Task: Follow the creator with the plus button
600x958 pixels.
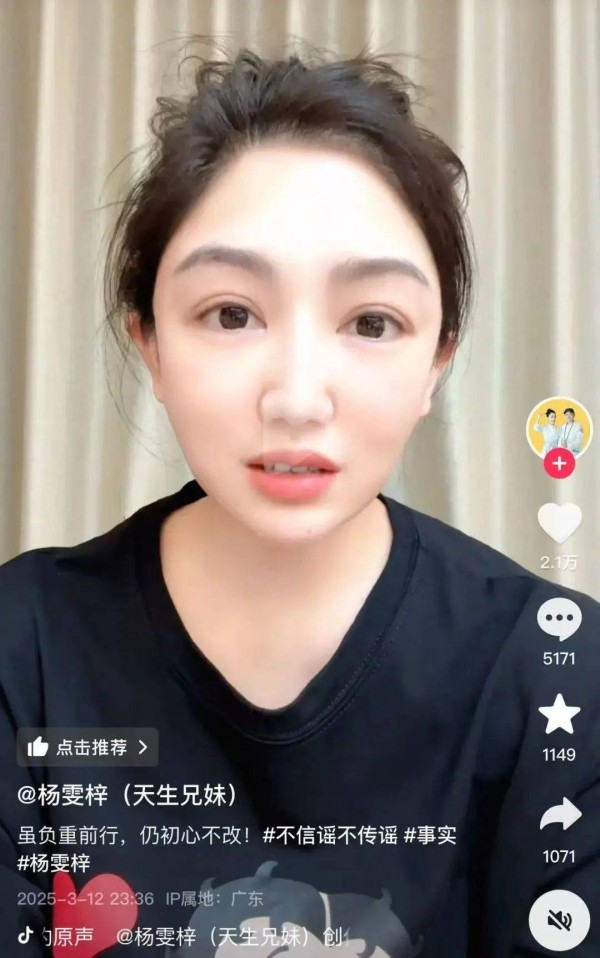Action: pyautogui.click(x=559, y=464)
